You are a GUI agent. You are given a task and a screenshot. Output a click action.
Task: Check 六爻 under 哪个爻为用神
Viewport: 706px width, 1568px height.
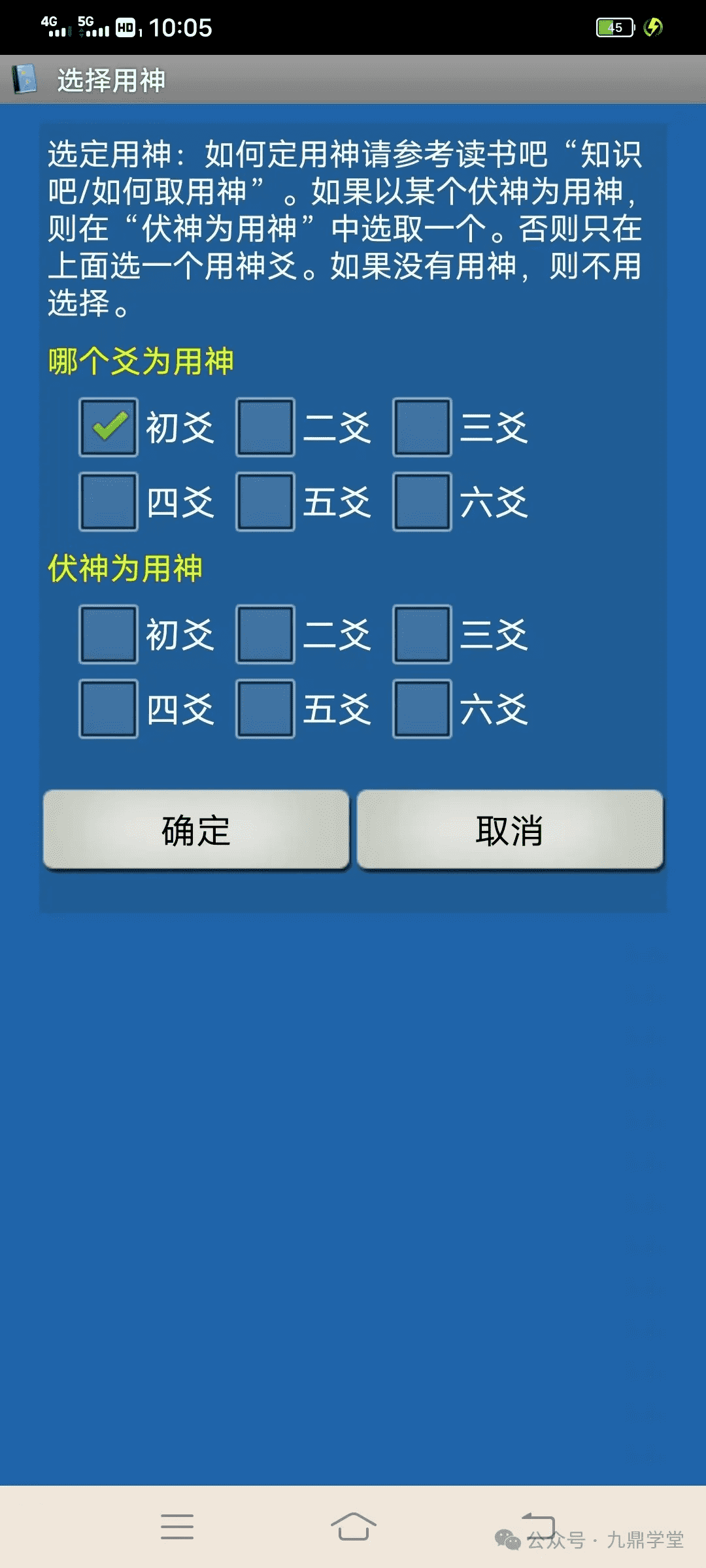click(x=422, y=502)
